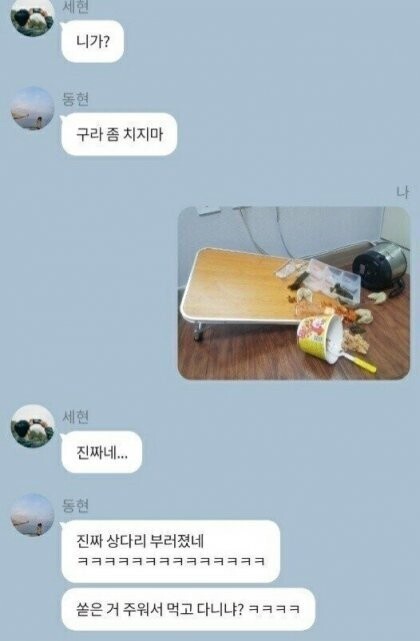Open 동현's profile beside "진짜 상다리 부러졌네"
420x641 pixels.
pyautogui.click(x=32, y=515)
